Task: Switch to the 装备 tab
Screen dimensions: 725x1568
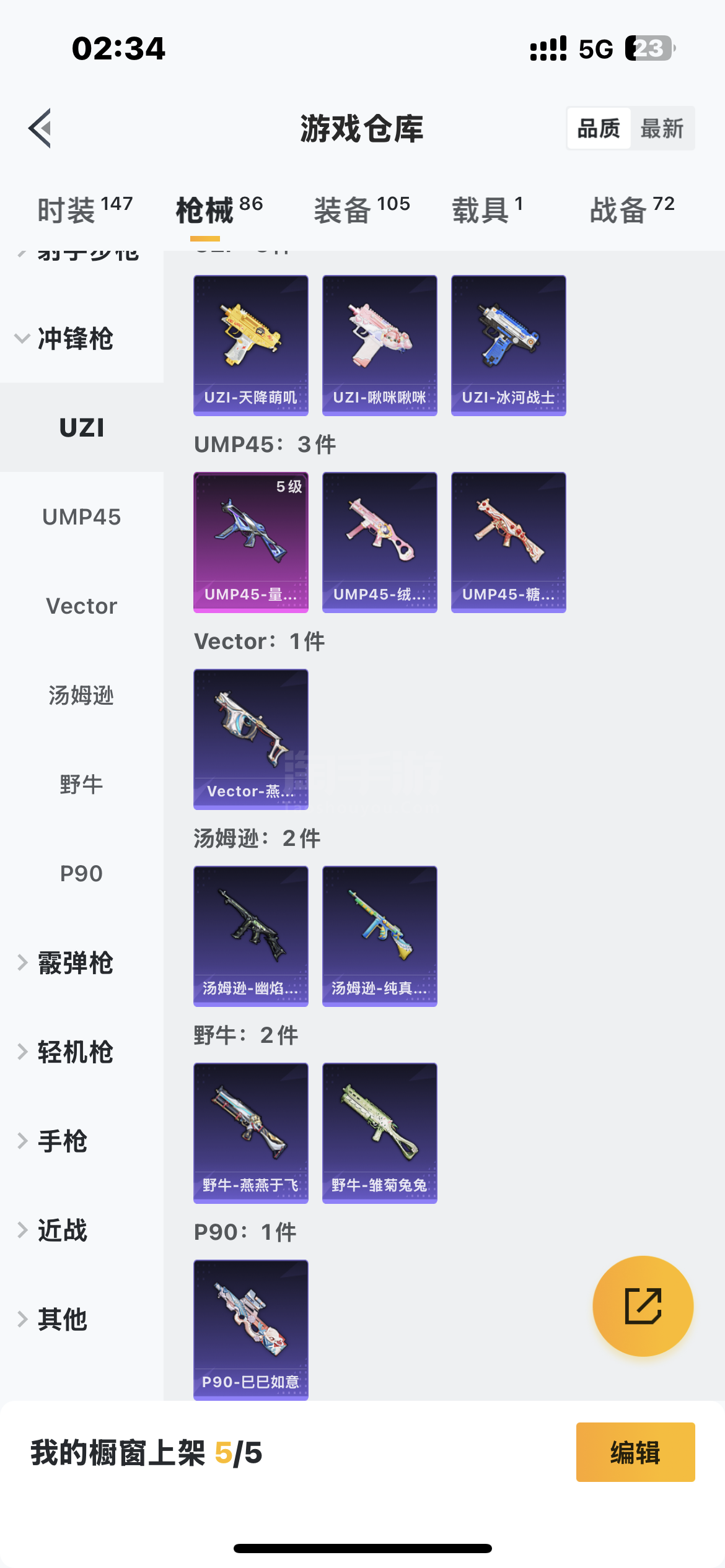Action: tap(361, 209)
